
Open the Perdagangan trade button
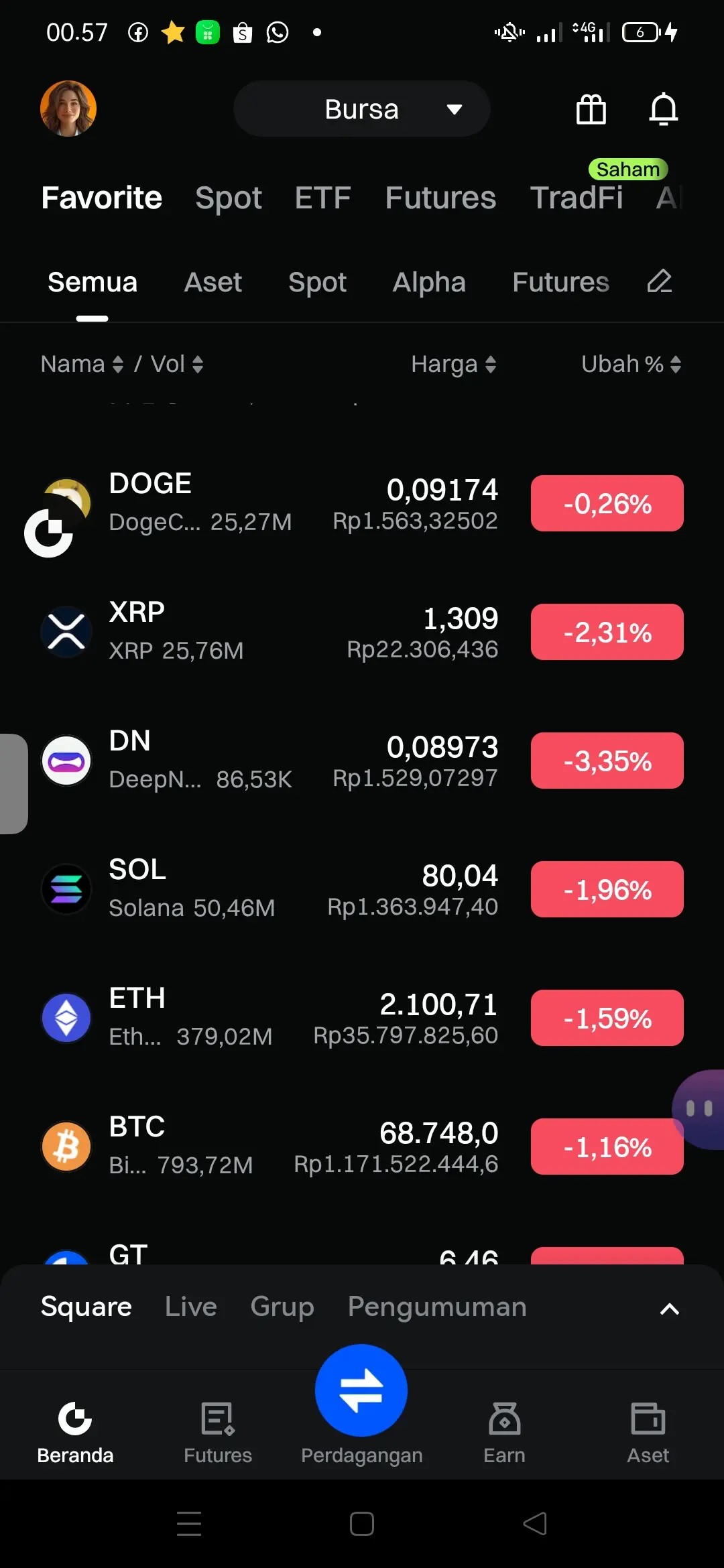[x=361, y=1391]
